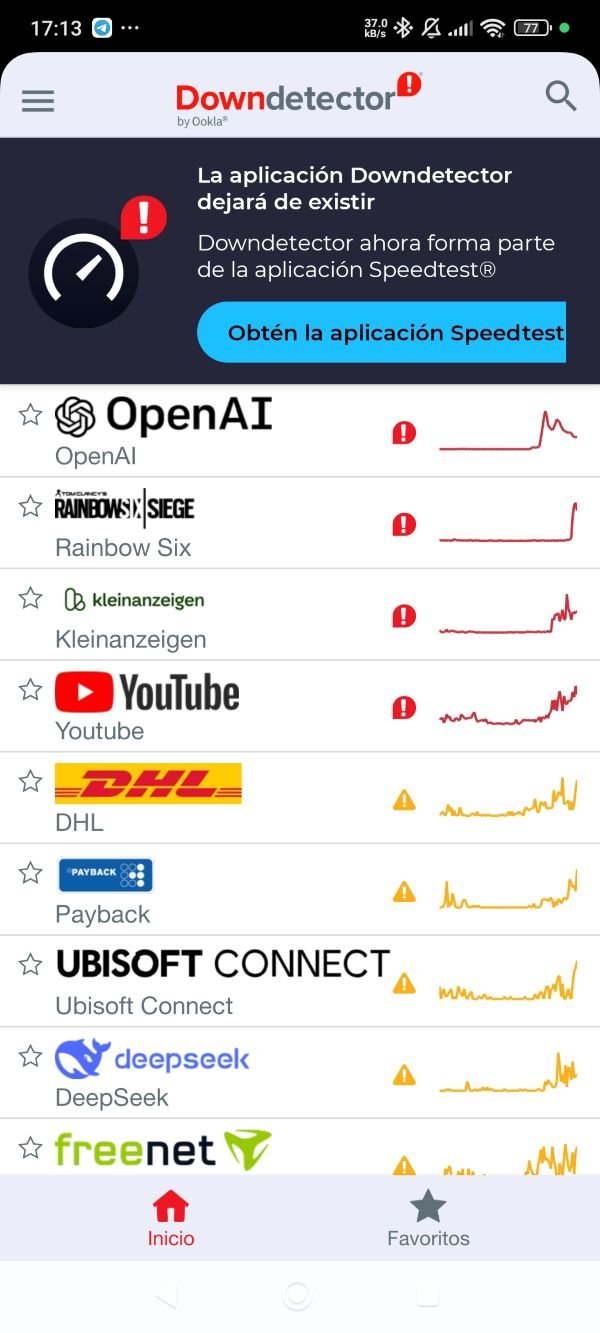This screenshot has width=600, height=1333.
Task: Favorite OpenAI with its star icon
Action: (x=31, y=414)
